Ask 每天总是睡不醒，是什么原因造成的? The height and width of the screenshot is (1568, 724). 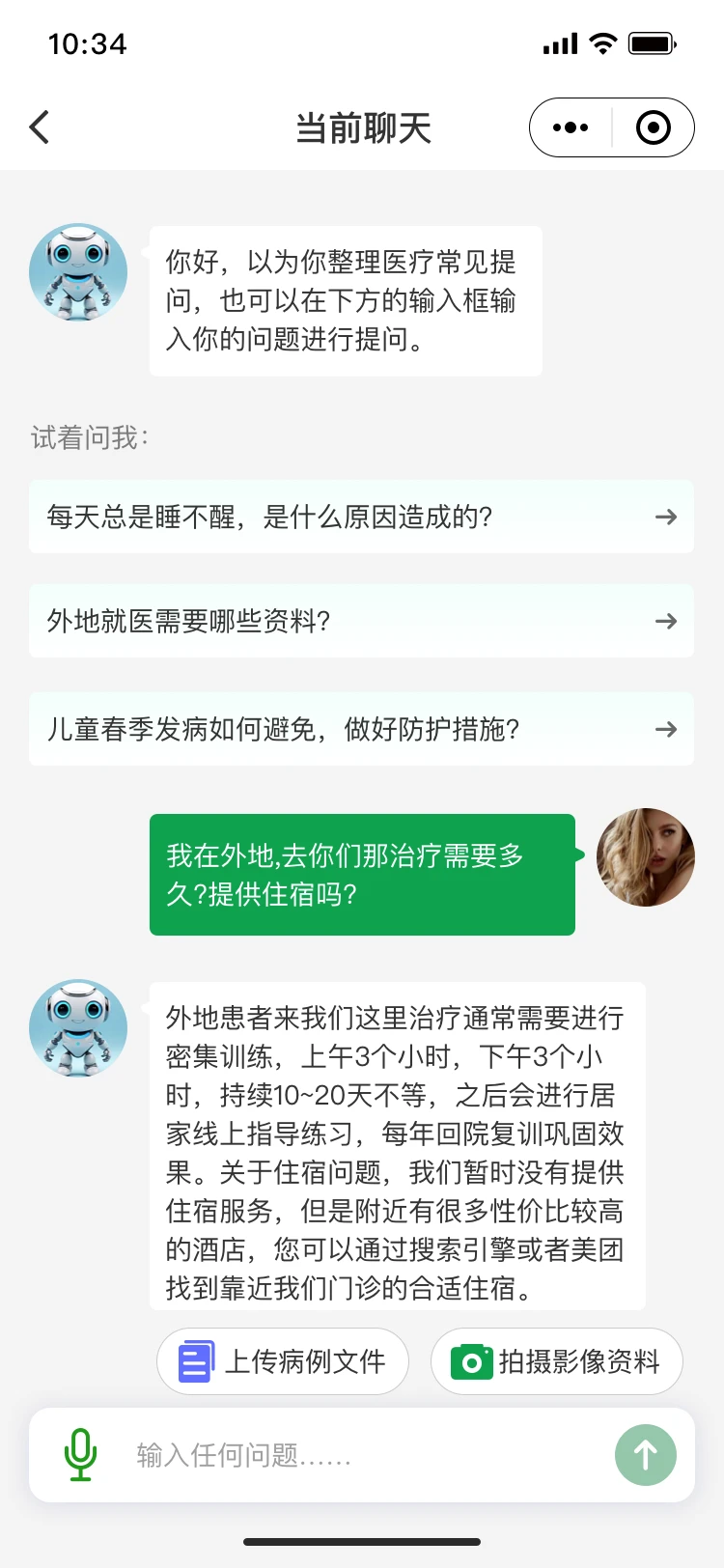tap(361, 517)
